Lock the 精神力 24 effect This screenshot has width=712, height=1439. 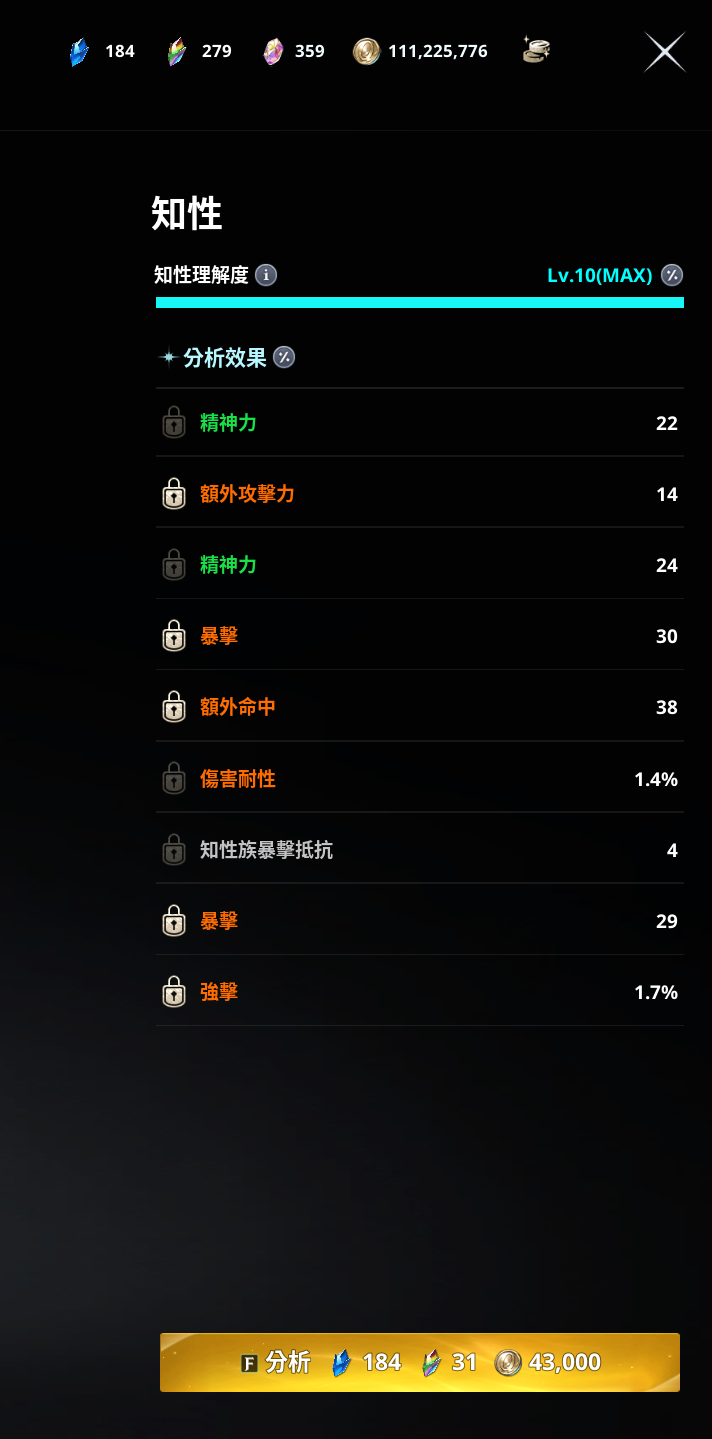(x=174, y=565)
